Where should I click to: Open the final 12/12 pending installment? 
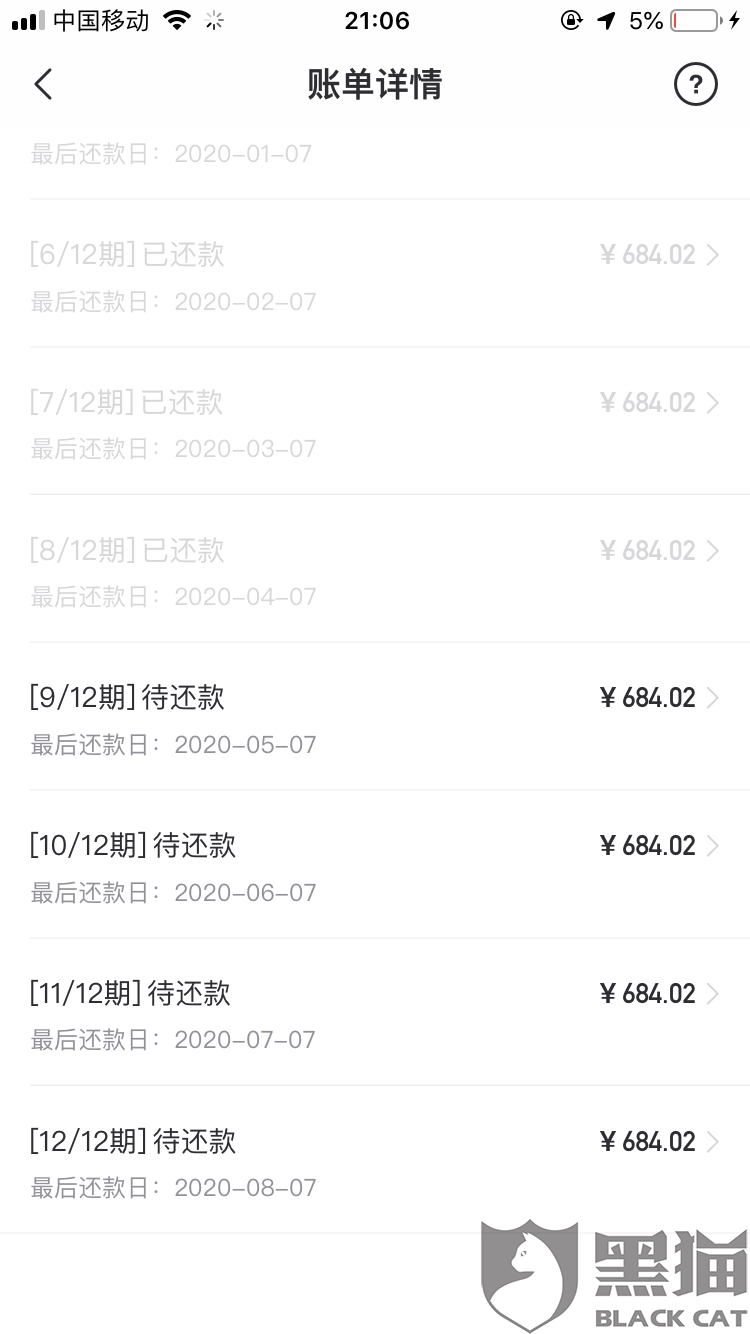pos(375,1160)
